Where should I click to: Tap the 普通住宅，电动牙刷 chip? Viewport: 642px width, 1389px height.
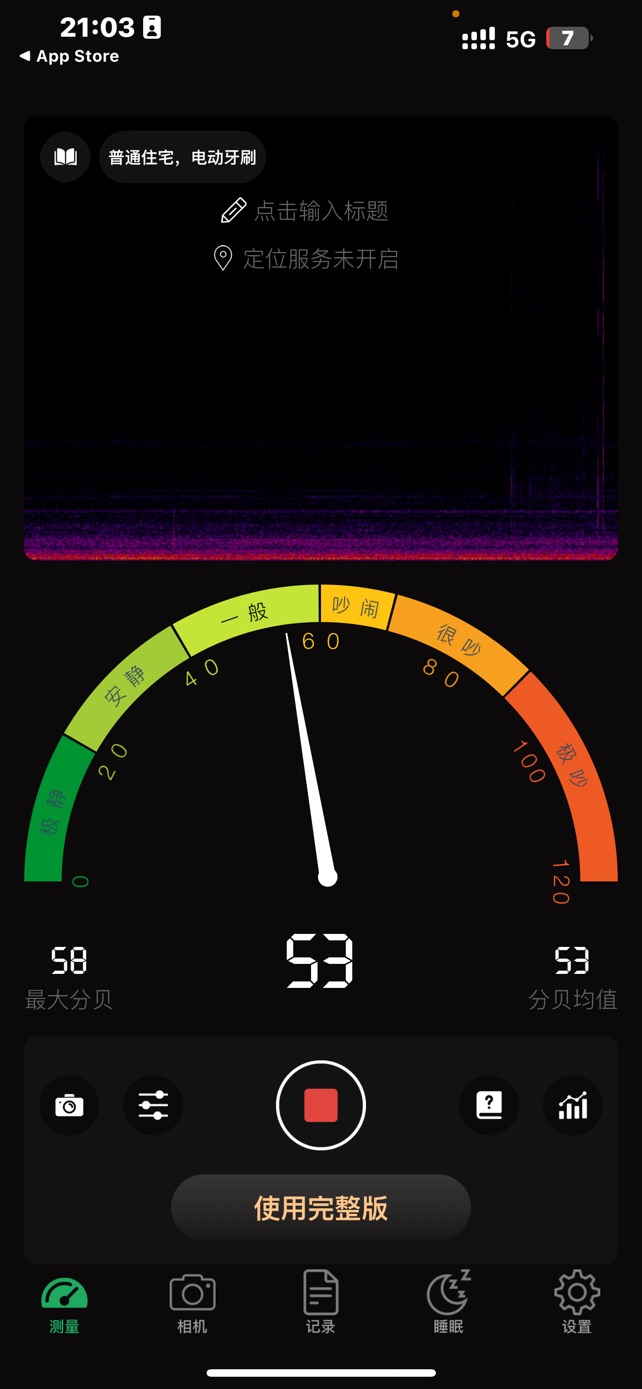tap(182, 157)
